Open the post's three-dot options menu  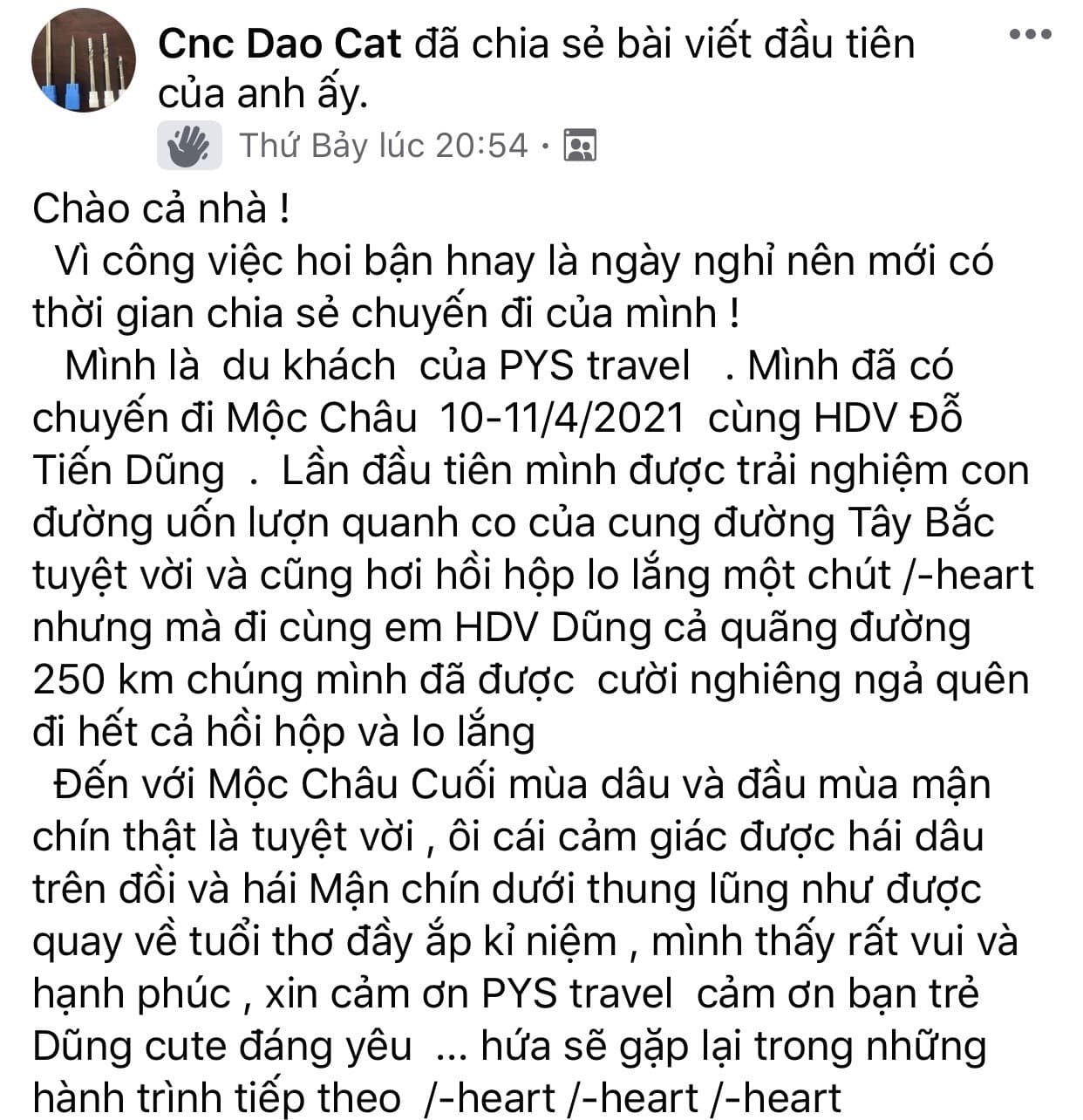tap(1030, 36)
